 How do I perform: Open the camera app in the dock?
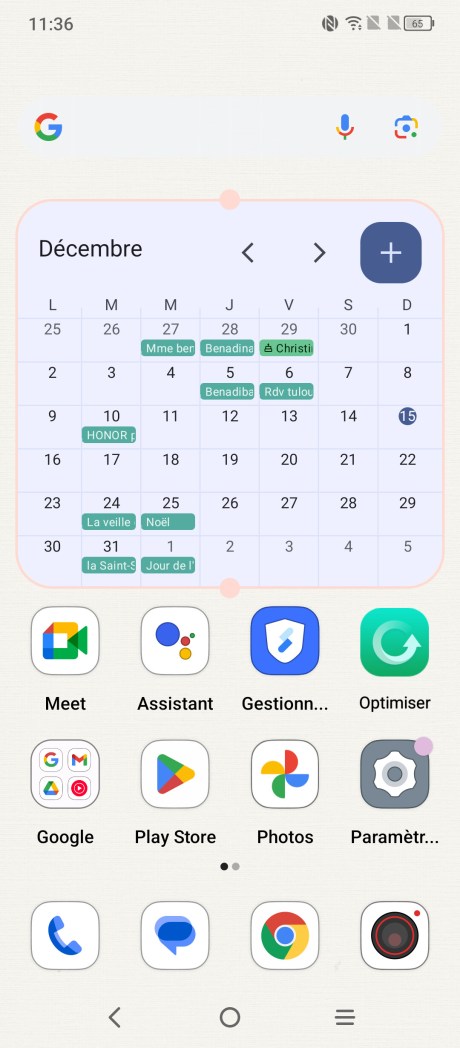(x=394, y=935)
